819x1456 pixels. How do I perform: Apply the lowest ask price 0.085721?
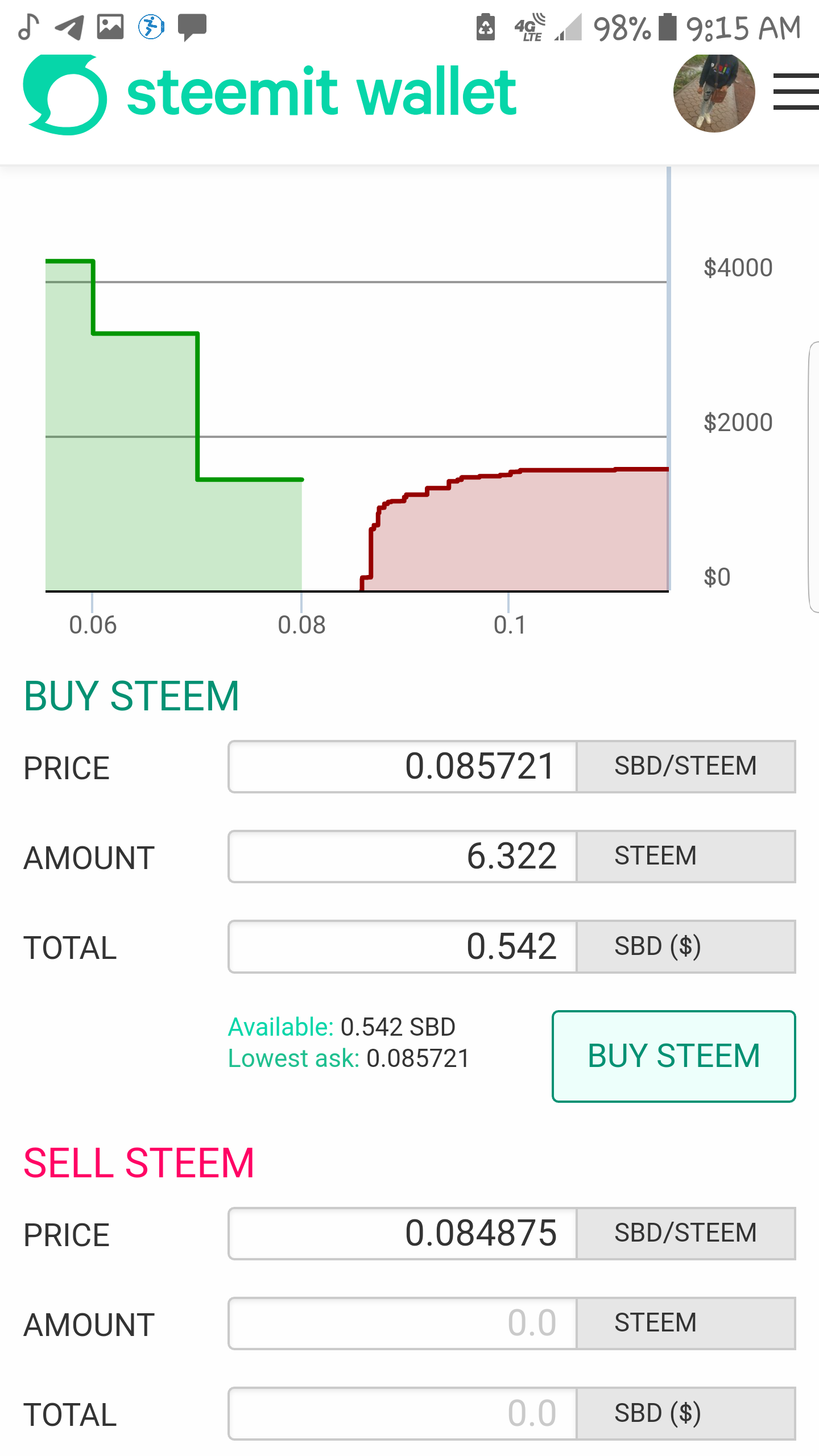click(417, 1058)
